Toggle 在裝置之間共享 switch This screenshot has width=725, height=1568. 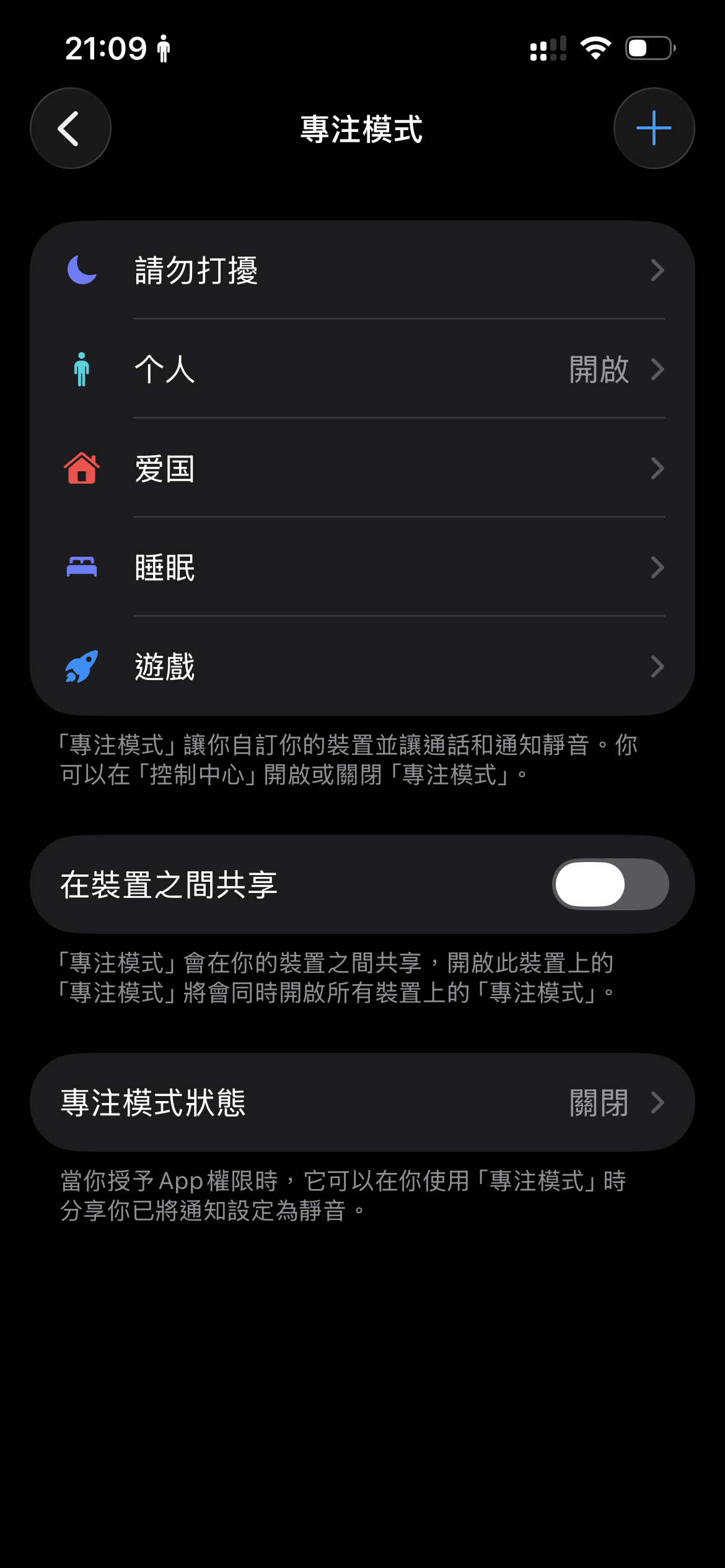point(610,884)
